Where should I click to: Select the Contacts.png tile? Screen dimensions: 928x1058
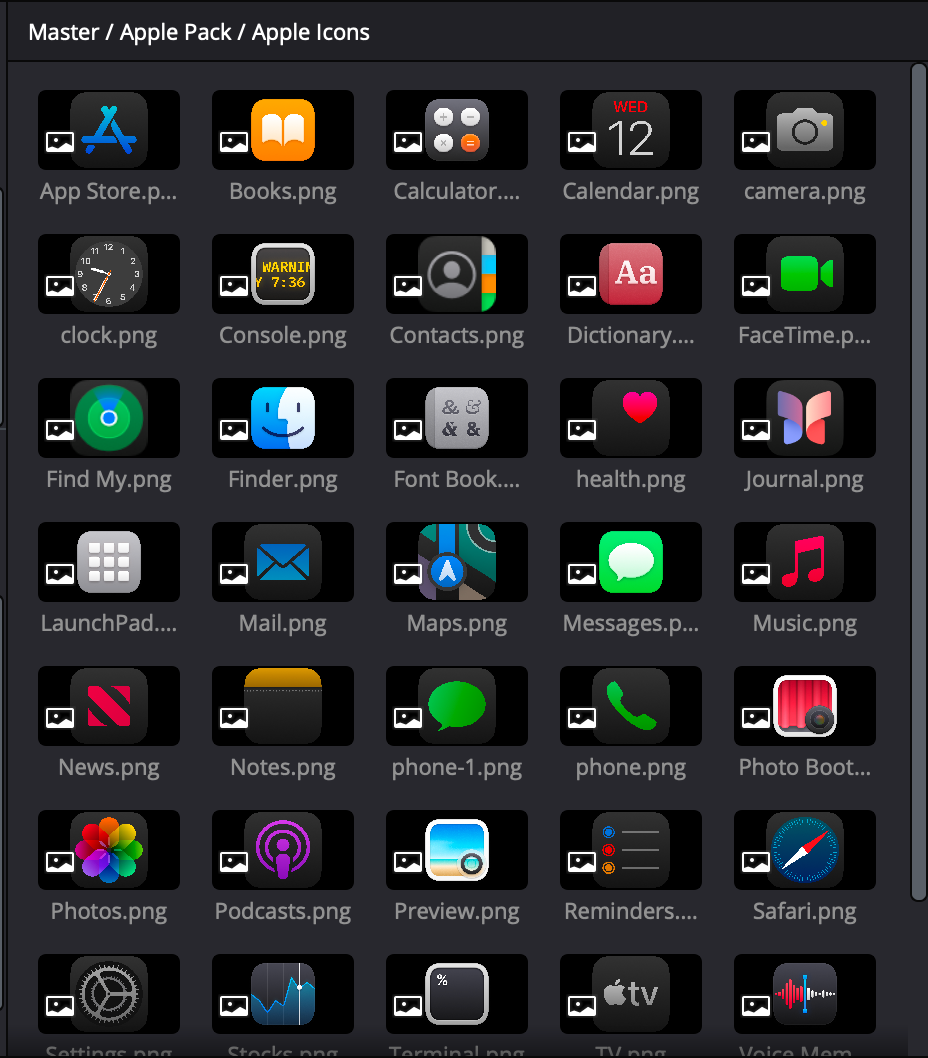point(457,274)
